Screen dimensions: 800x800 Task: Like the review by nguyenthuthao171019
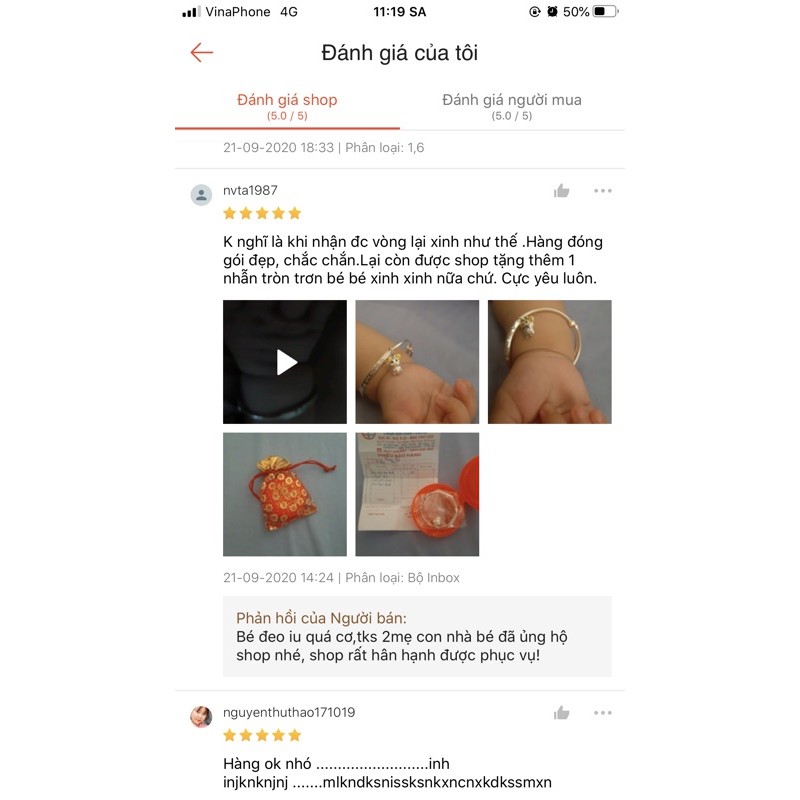tap(562, 713)
